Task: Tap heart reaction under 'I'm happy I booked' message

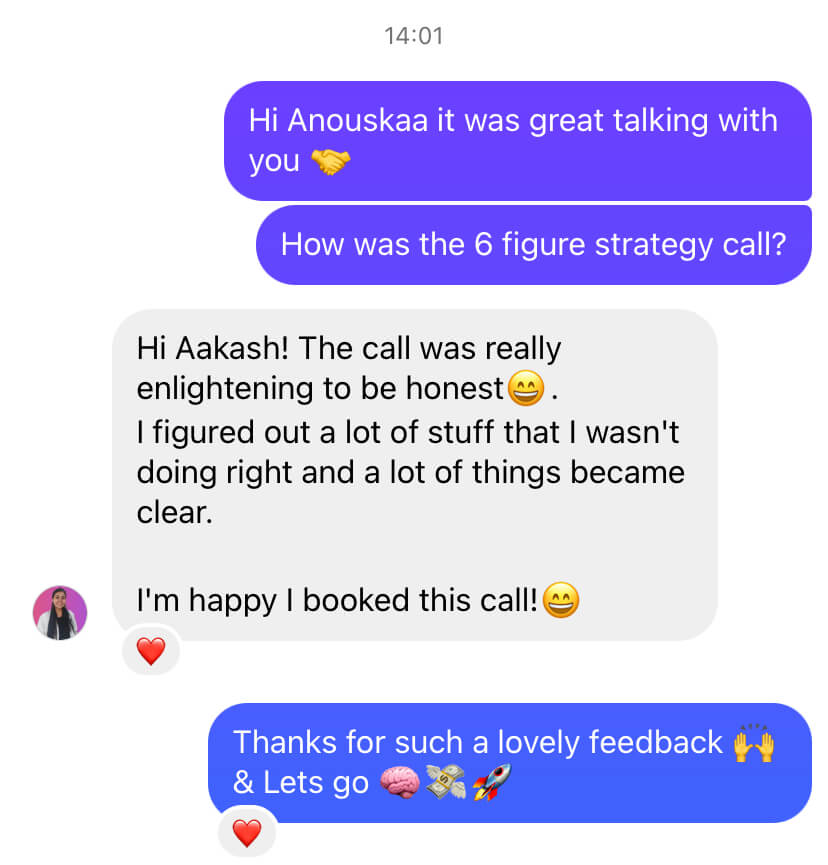Action: 151,652
